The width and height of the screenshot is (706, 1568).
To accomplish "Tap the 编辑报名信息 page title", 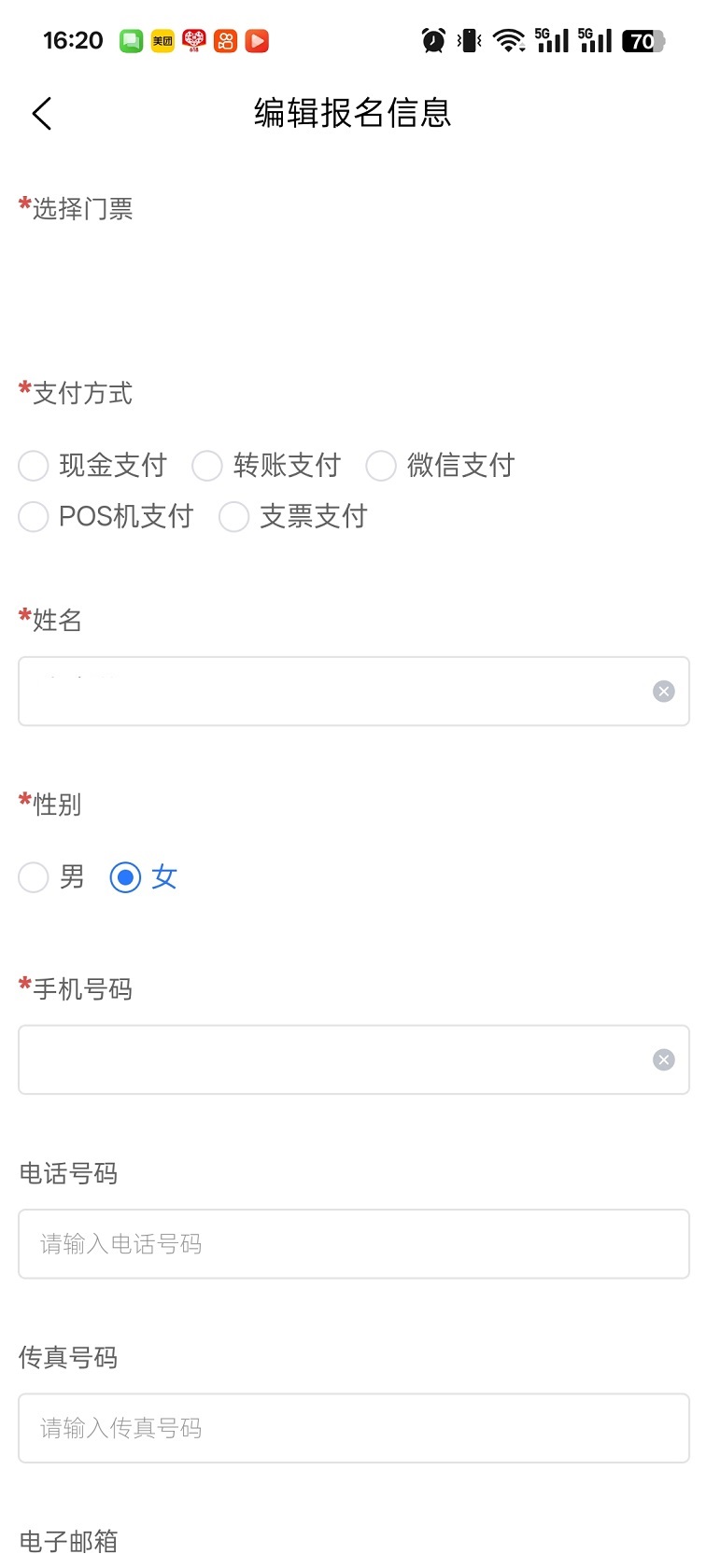I will (x=352, y=112).
